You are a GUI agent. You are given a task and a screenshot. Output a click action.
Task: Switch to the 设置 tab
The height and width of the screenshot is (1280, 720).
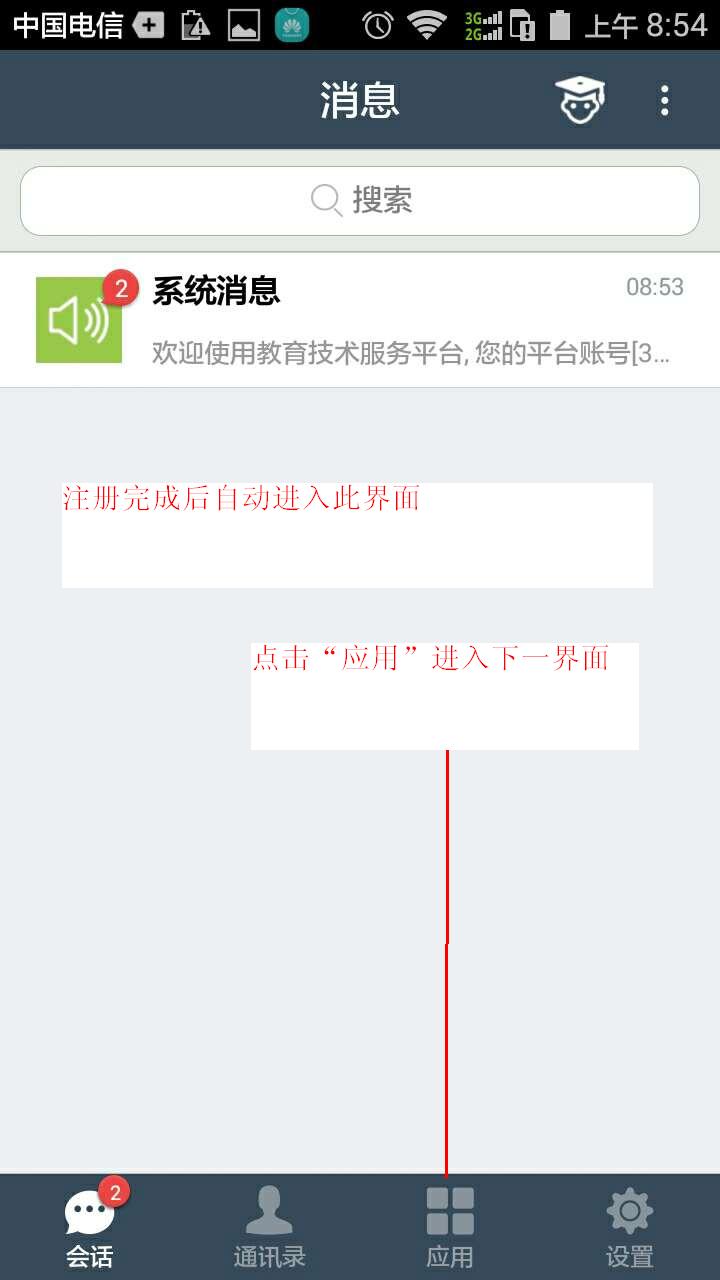click(630, 1227)
